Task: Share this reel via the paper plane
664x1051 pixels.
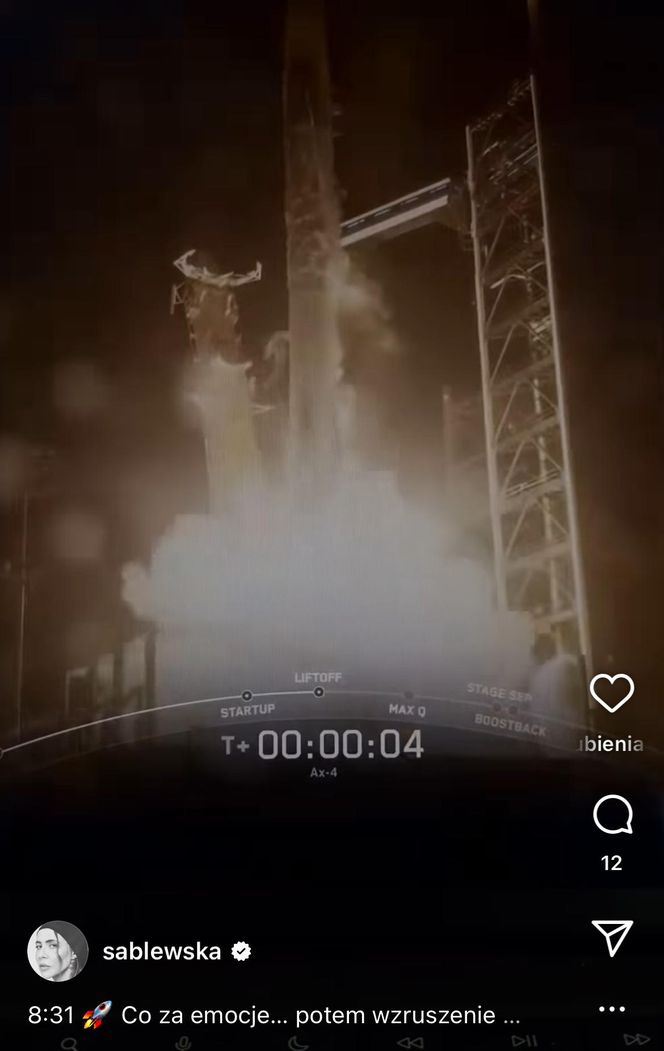Action: [612, 937]
